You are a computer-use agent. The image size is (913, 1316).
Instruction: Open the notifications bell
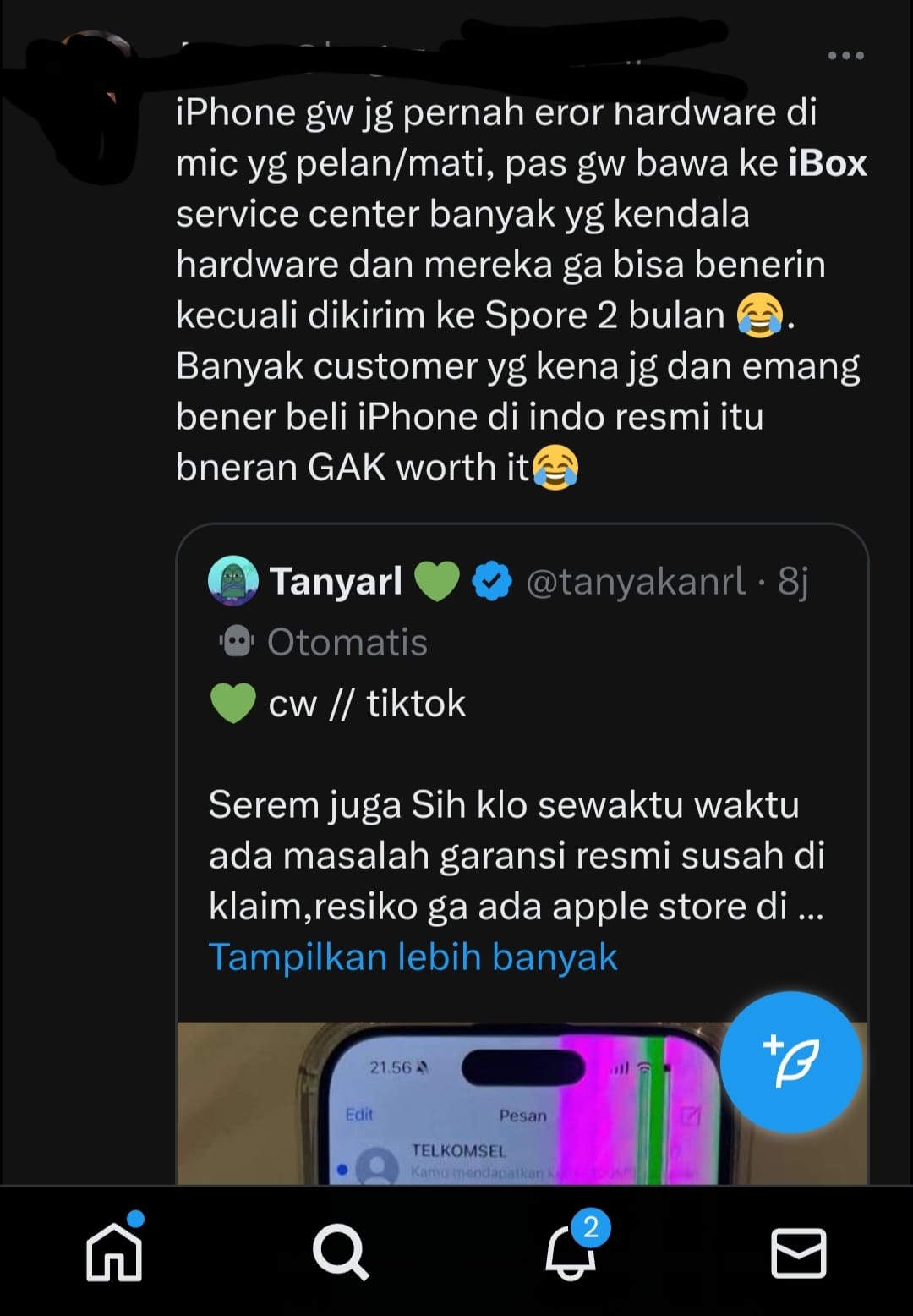point(571,1252)
